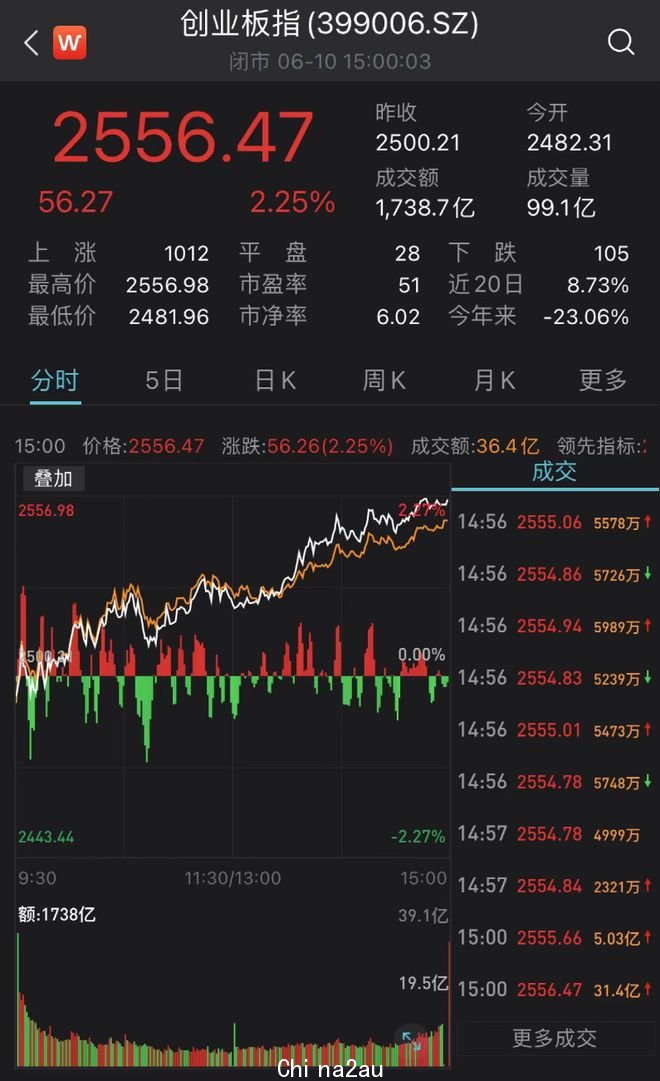Expand the chart to fullscreen
660x1081 pixels.
coord(411,1040)
